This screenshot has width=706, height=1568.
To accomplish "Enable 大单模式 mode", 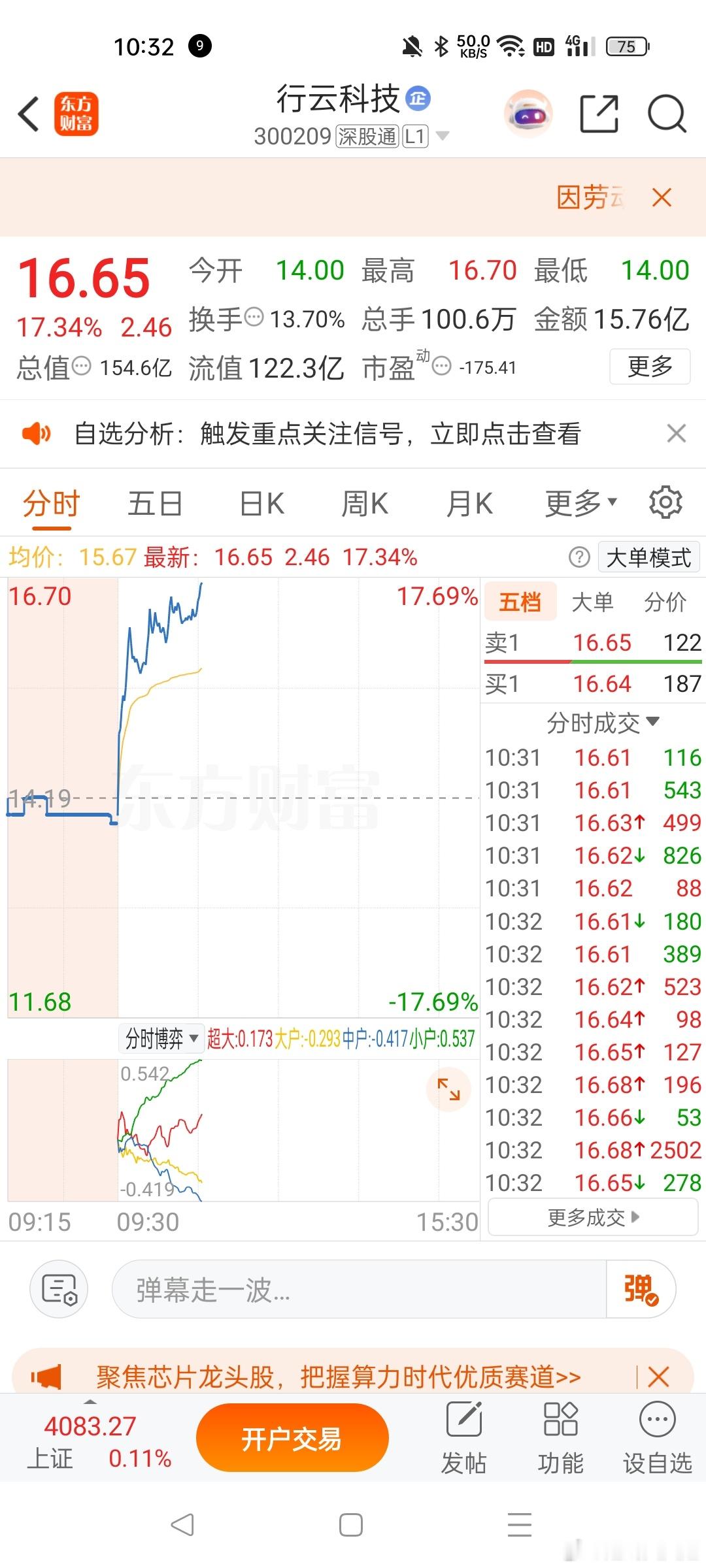I will coord(648,557).
